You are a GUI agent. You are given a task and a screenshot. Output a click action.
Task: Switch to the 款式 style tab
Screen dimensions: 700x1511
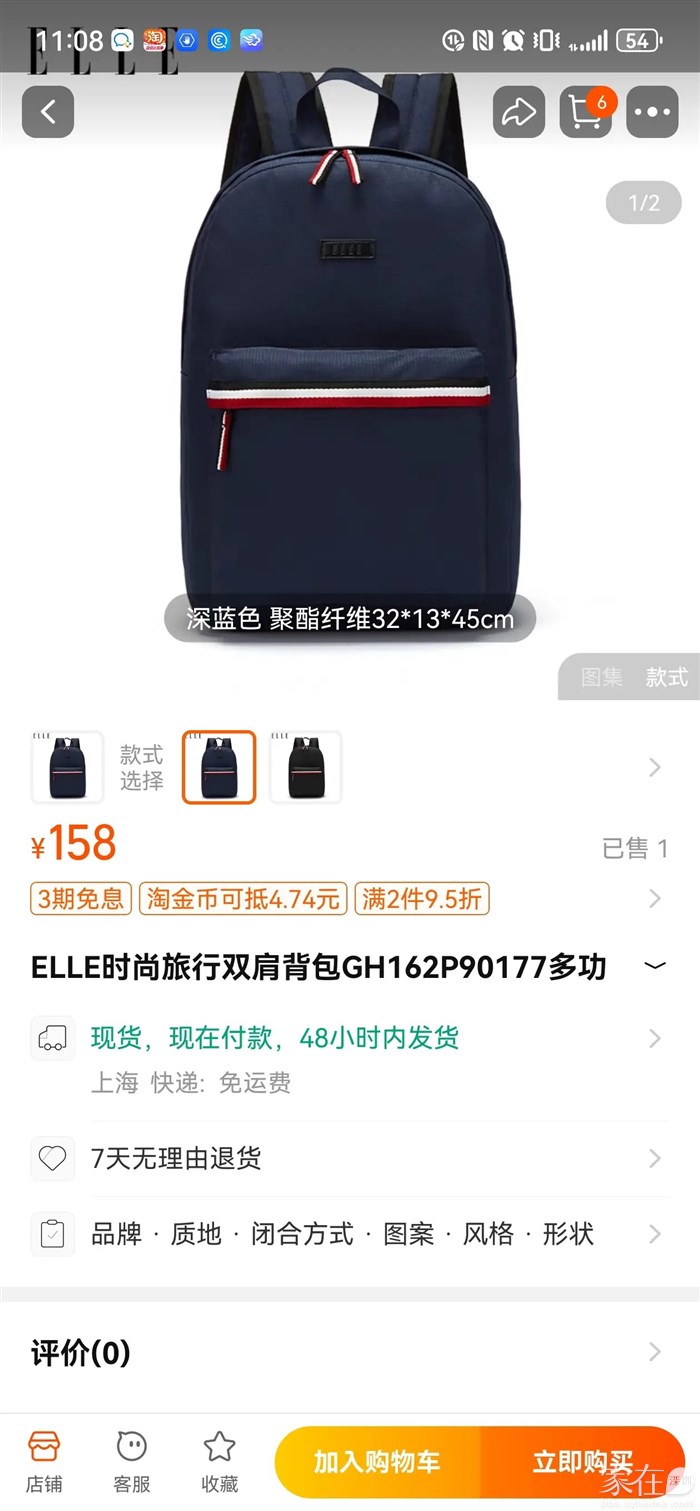pyautogui.click(x=666, y=677)
